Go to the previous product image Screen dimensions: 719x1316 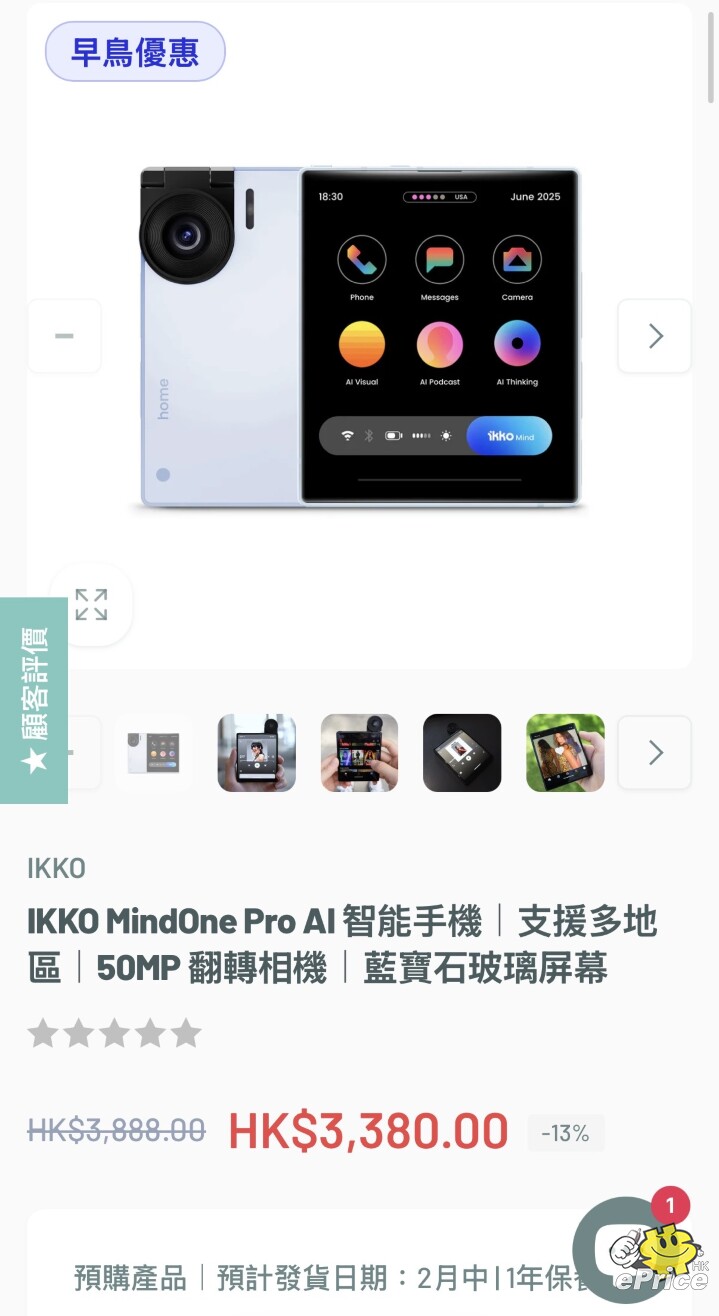(x=64, y=336)
